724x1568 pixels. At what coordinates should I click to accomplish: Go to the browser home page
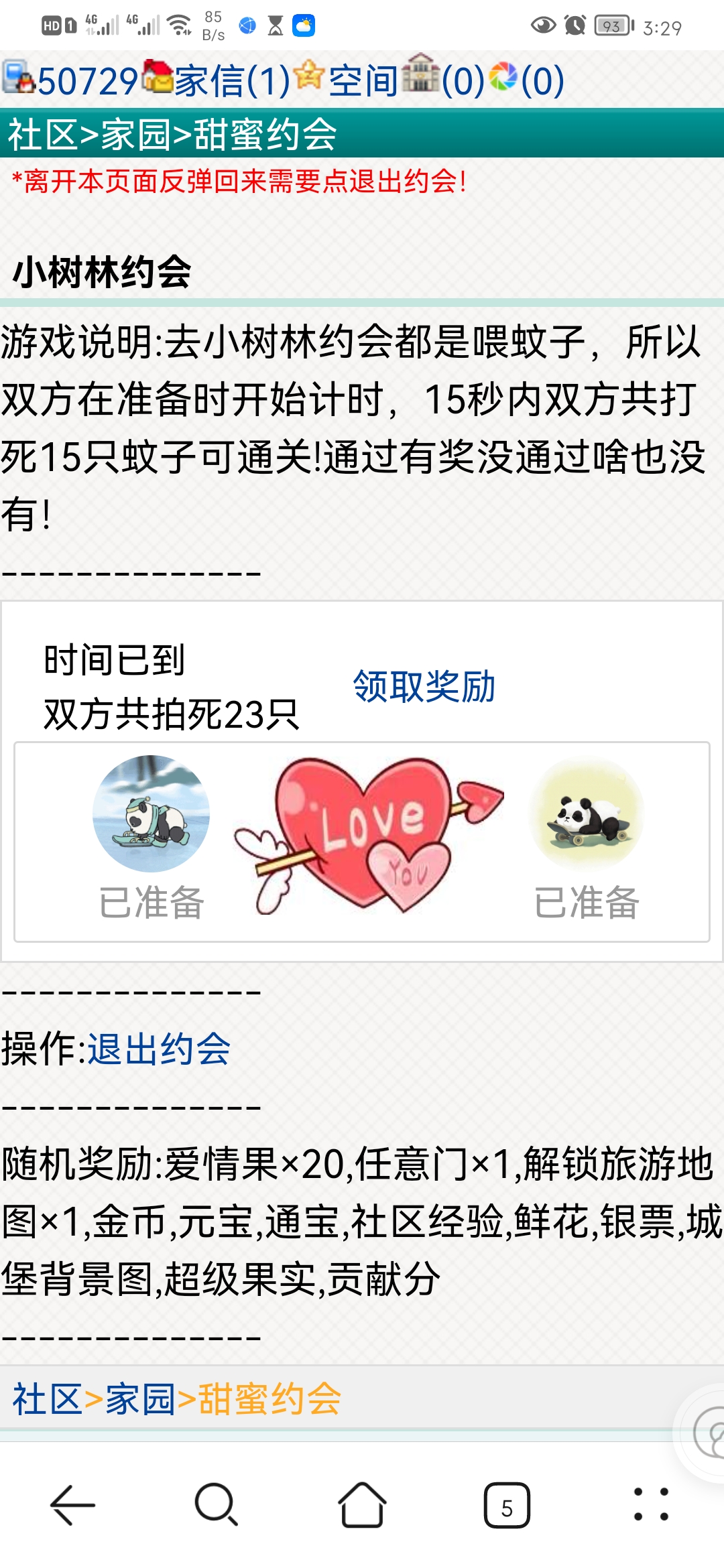[x=362, y=1505]
